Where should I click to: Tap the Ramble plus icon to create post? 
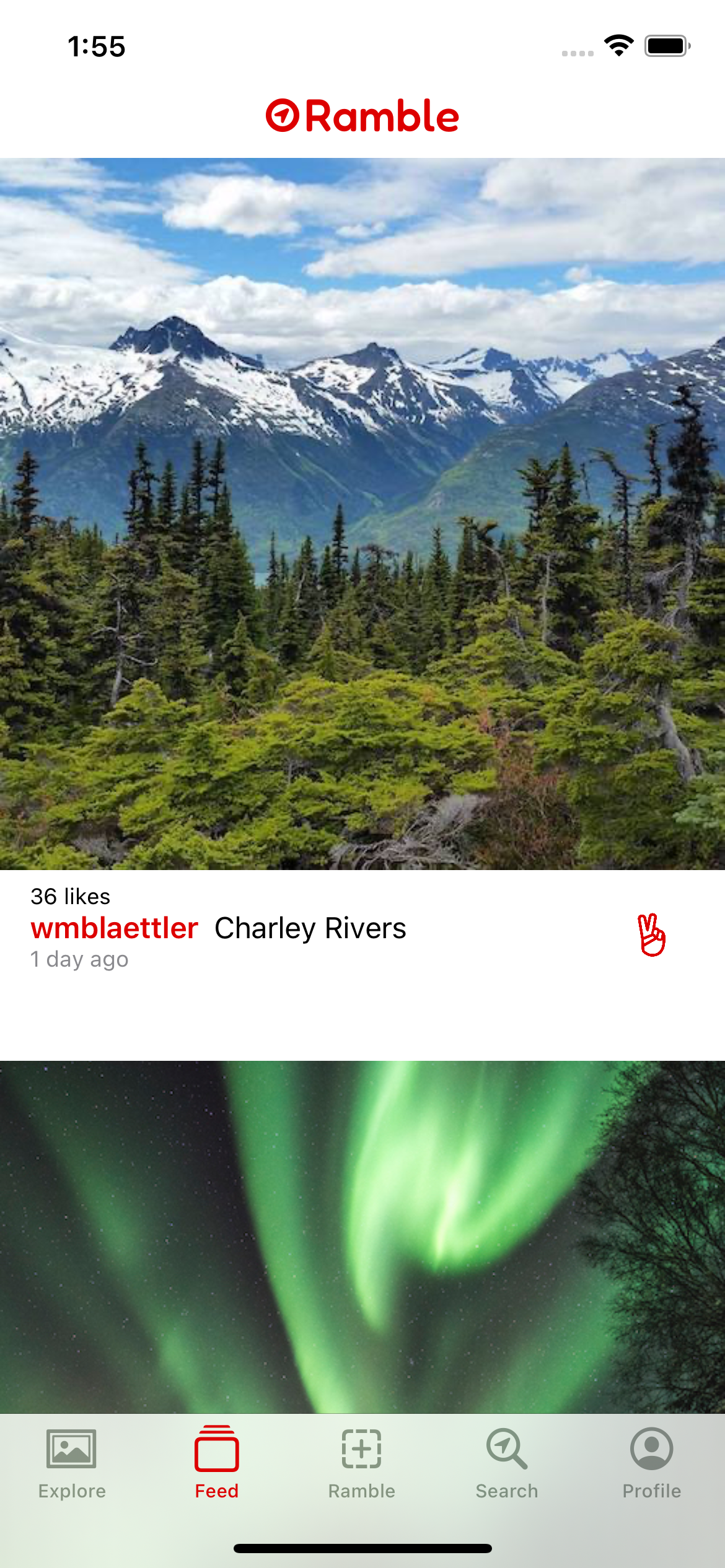tap(362, 1449)
